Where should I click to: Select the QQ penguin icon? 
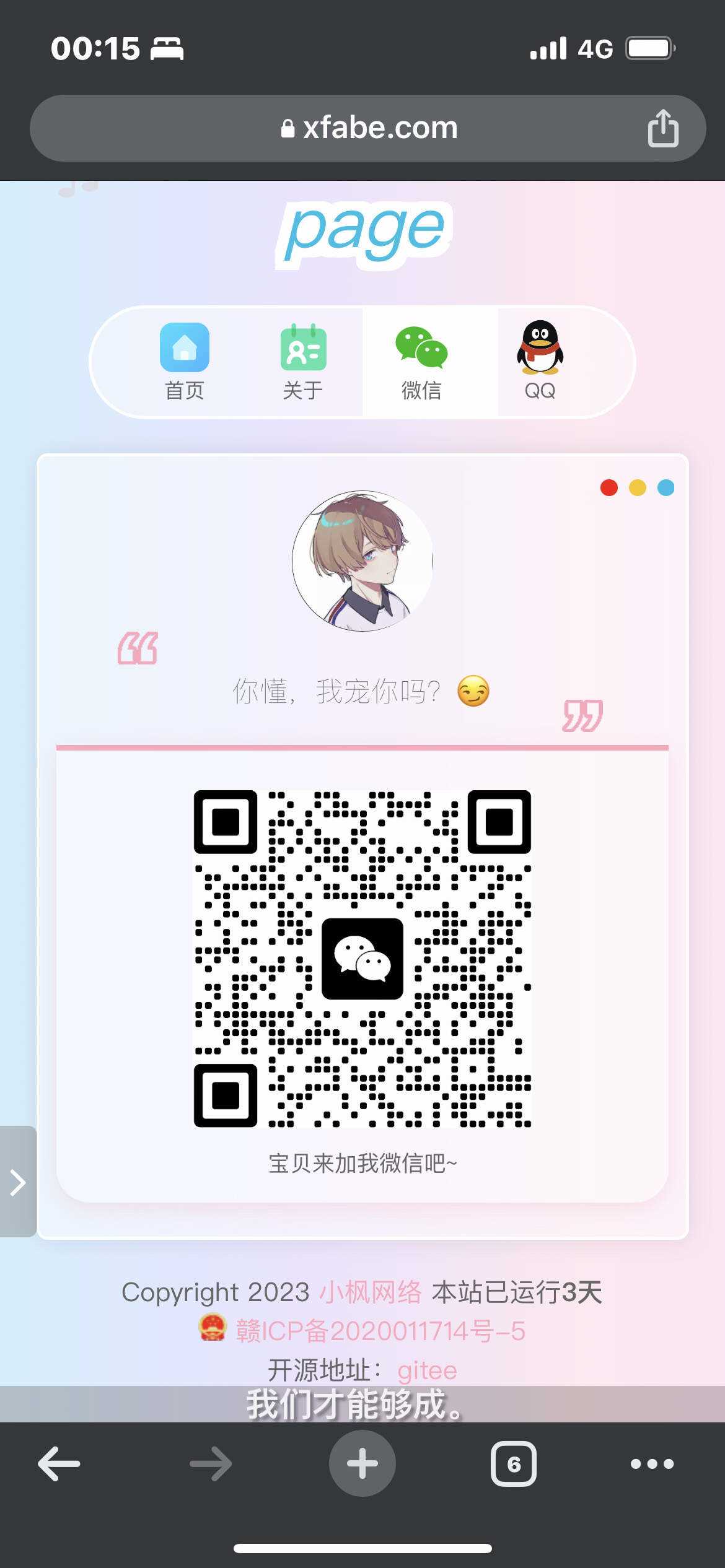539,348
